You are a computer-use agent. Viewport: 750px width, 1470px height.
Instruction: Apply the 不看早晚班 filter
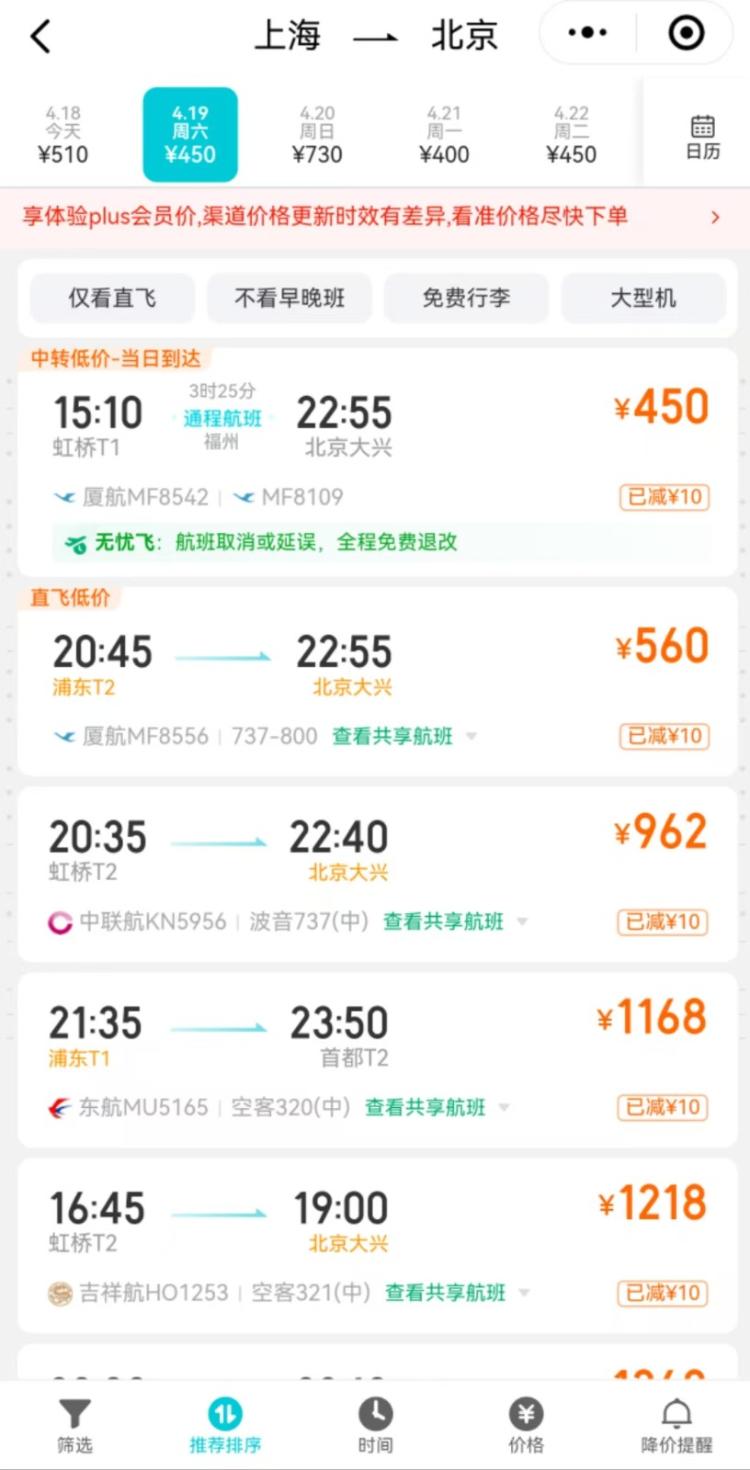tap(289, 298)
